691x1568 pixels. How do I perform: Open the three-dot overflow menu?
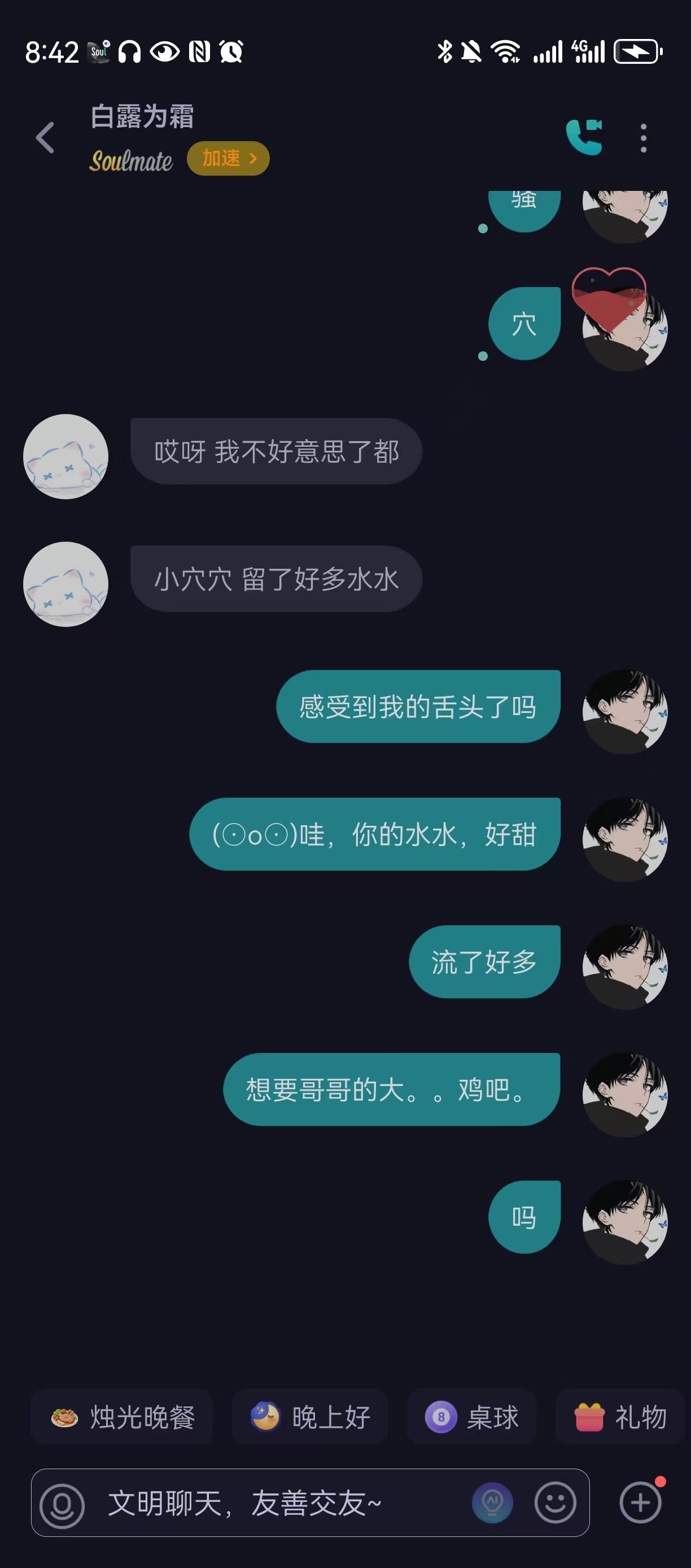643,138
